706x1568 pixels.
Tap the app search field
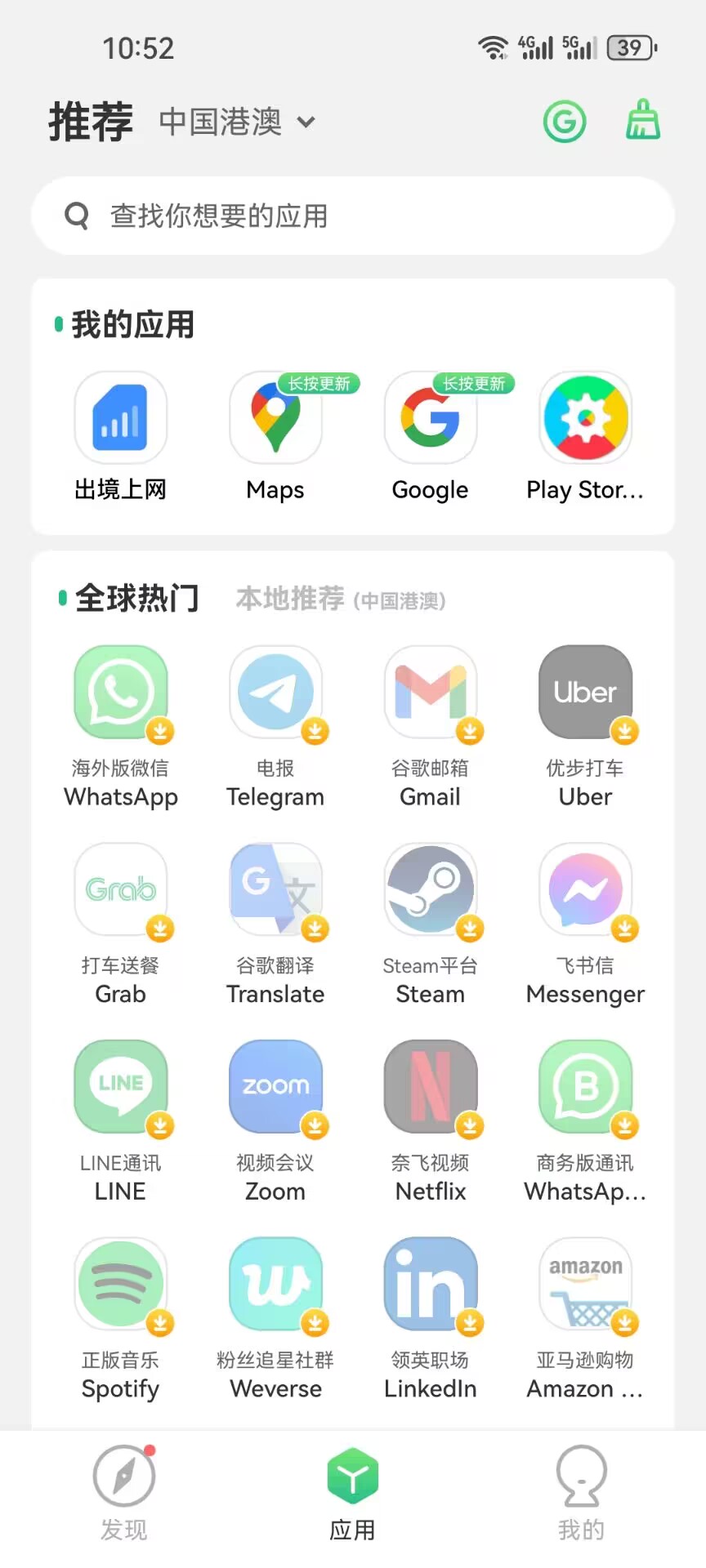click(x=353, y=216)
